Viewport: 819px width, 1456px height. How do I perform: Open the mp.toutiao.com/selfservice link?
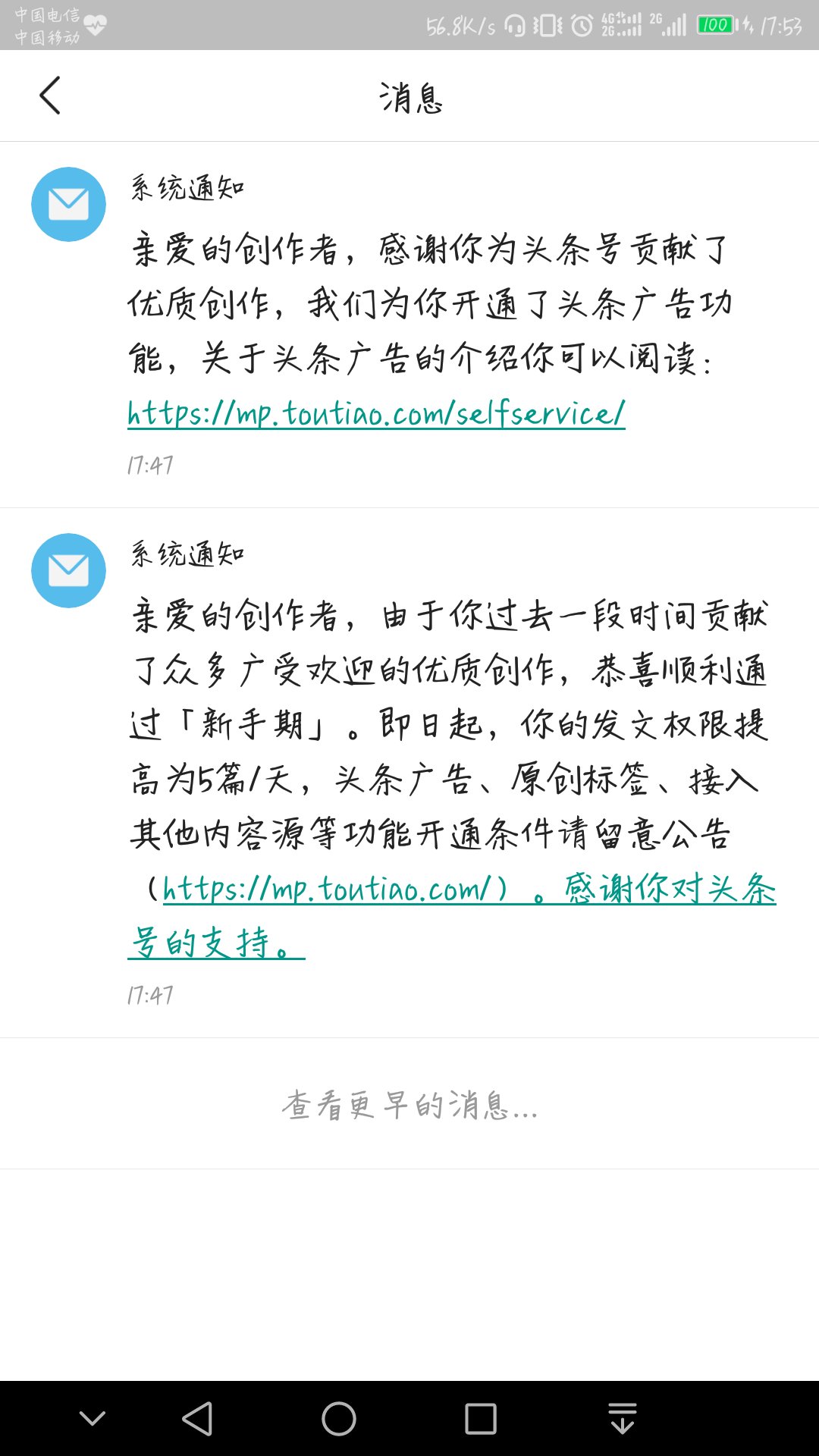[x=375, y=413]
